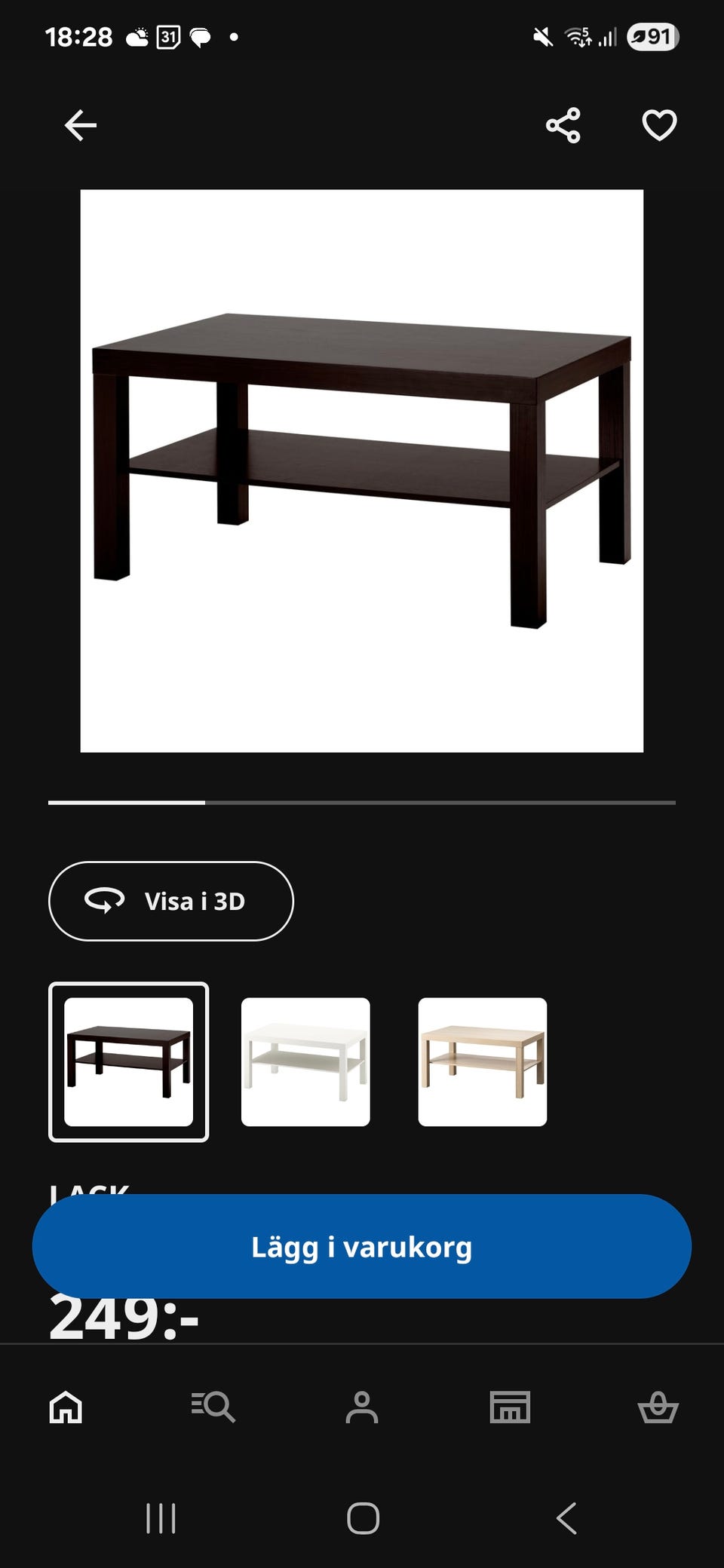The image size is (724, 1568).
Task: Go to the Home tab via house icon
Action: (66, 1407)
